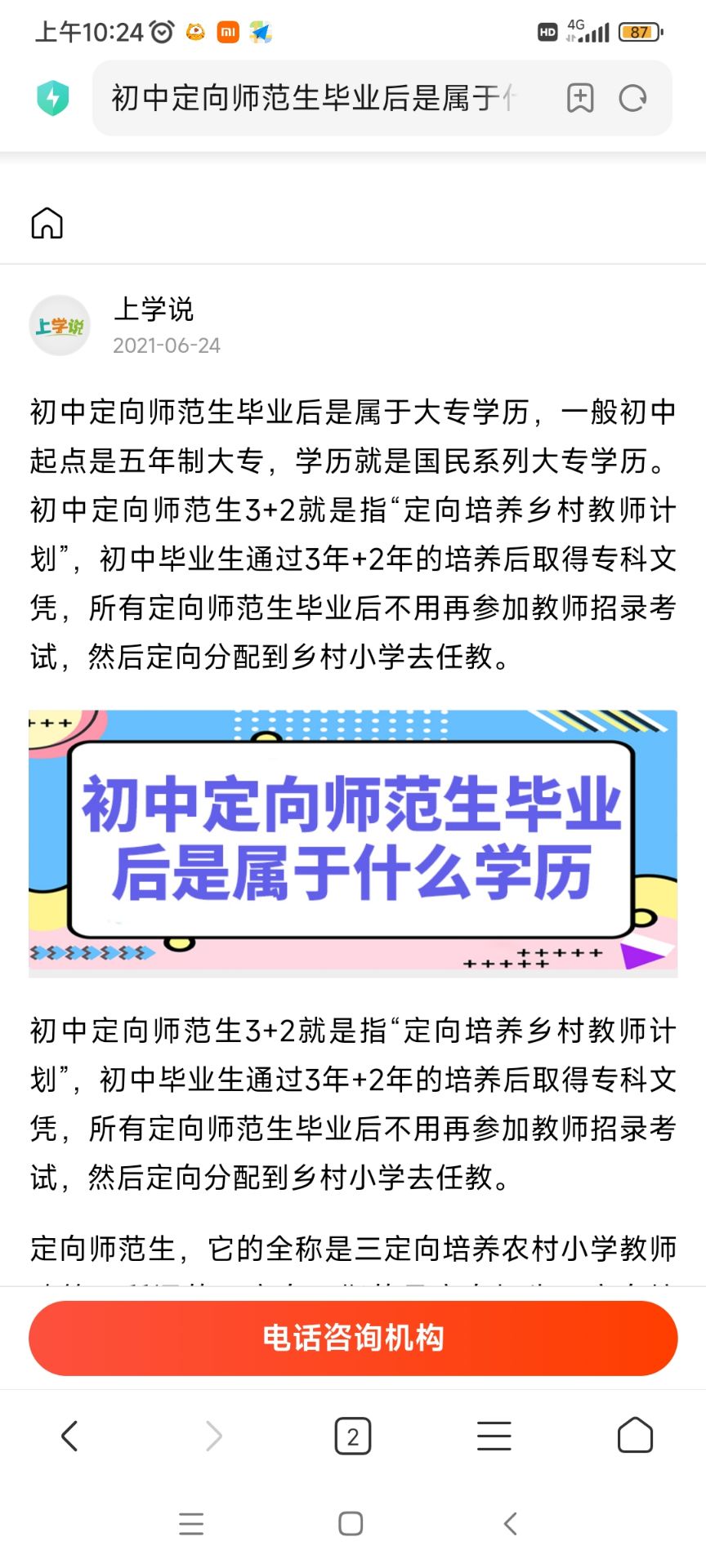Go back to the previous page
This screenshot has height=1568, width=706.
pos(70,1436)
